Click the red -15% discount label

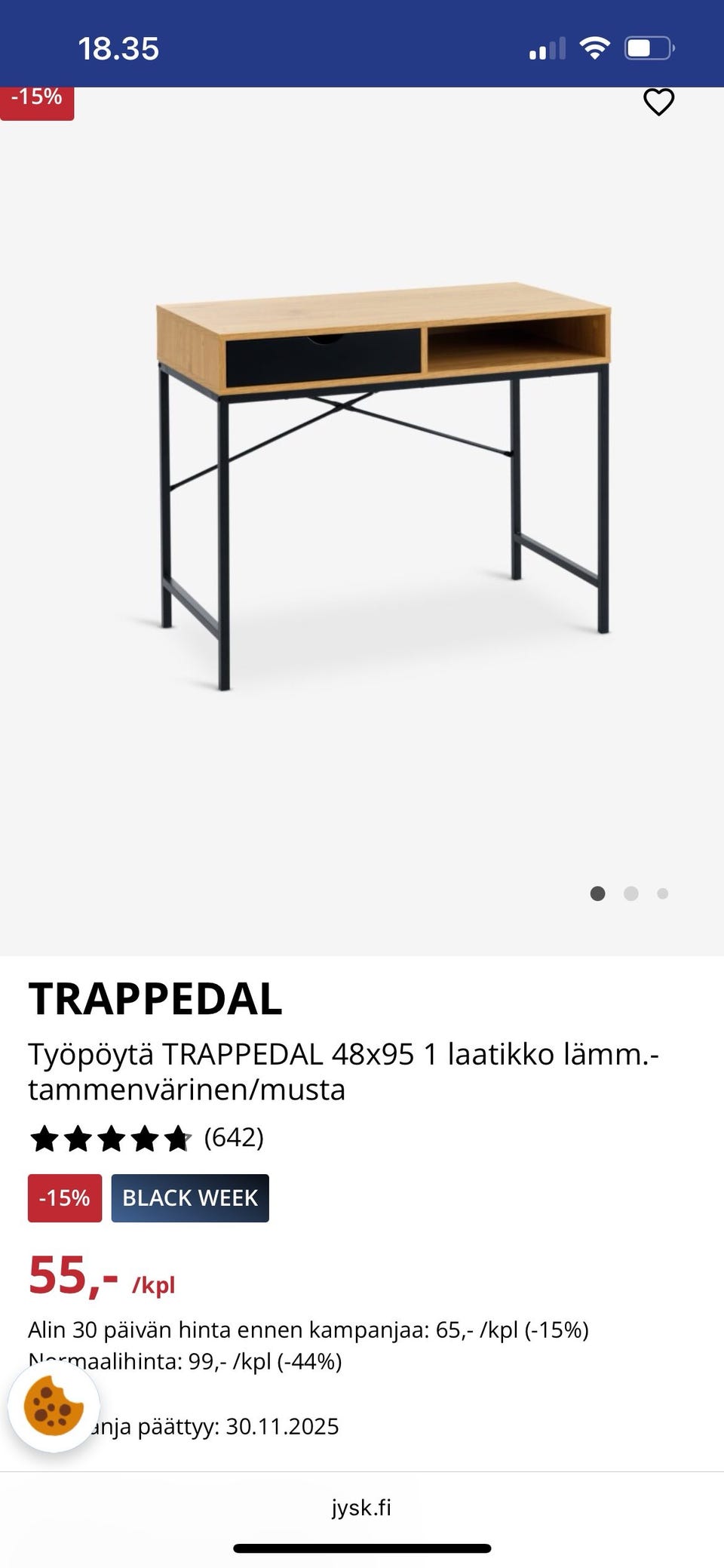(64, 1198)
